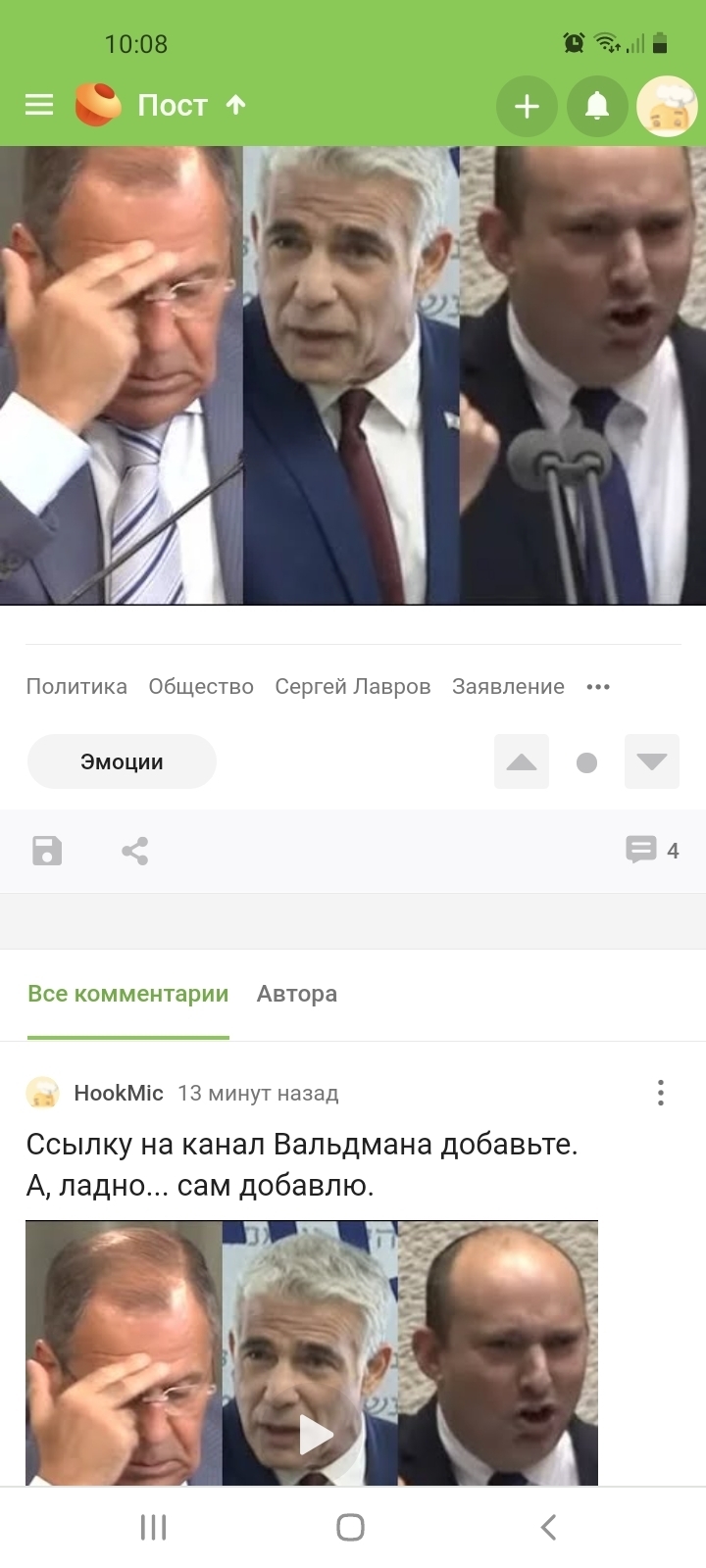This screenshot has height=1568, width=706.
Task: Open the Сергей Лавров tag
Action: 353,687
